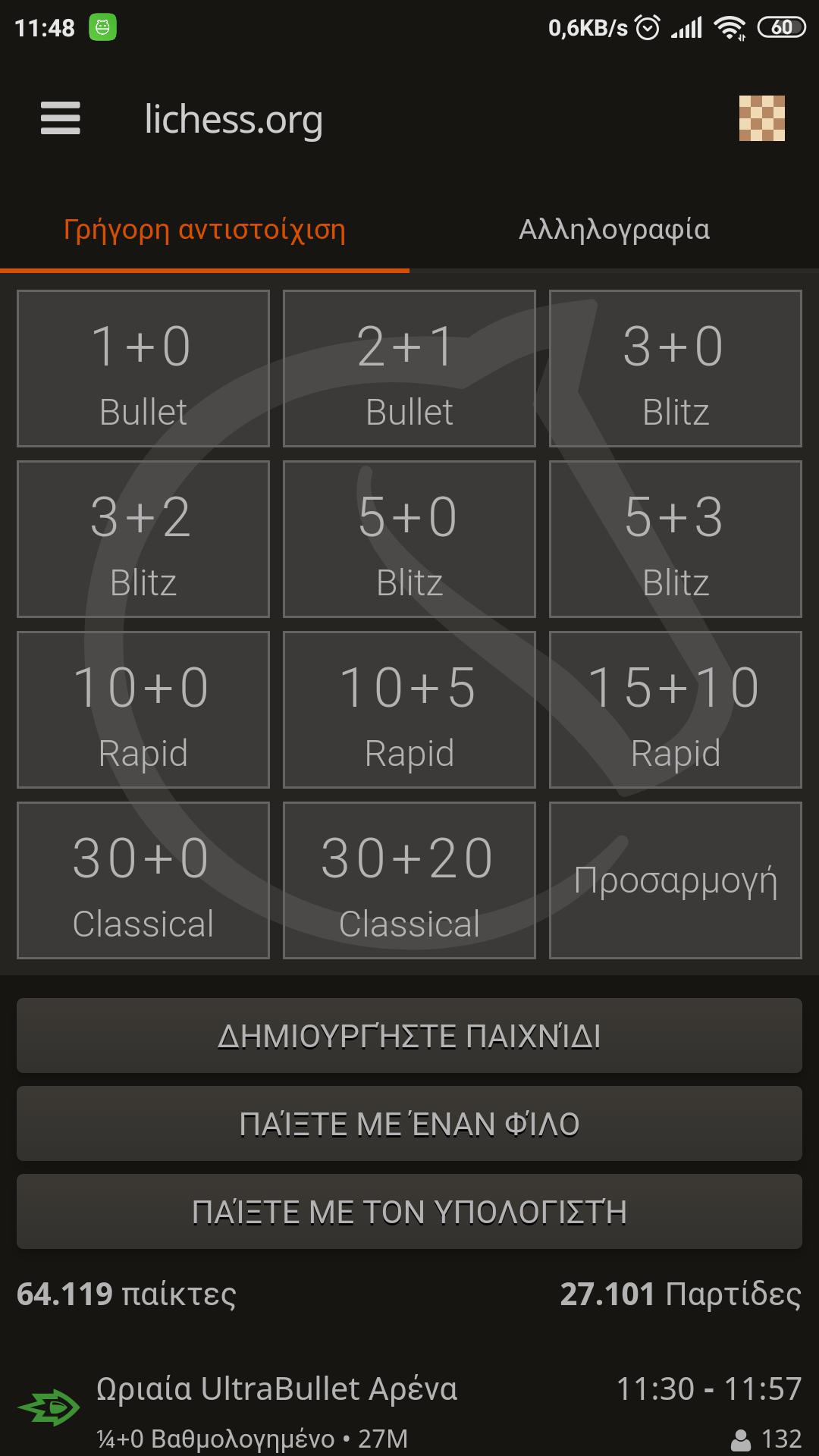Open the Προσαρμογή custom game tile

pyautogui.click(x=675, y=880)
